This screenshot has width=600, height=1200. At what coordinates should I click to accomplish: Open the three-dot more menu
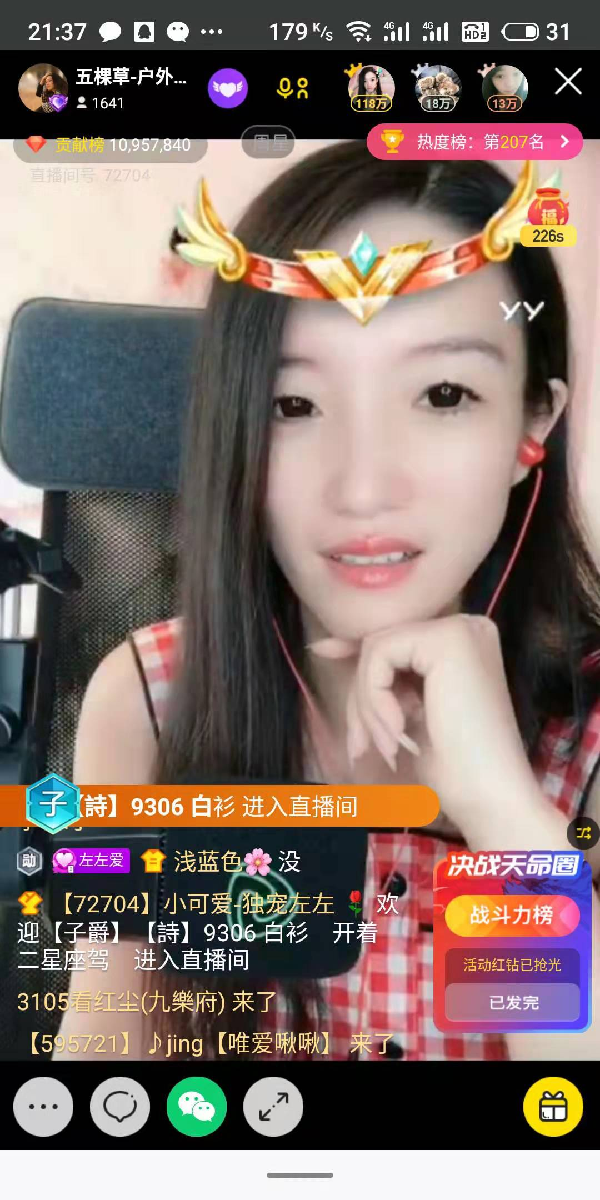point(43,1107)
